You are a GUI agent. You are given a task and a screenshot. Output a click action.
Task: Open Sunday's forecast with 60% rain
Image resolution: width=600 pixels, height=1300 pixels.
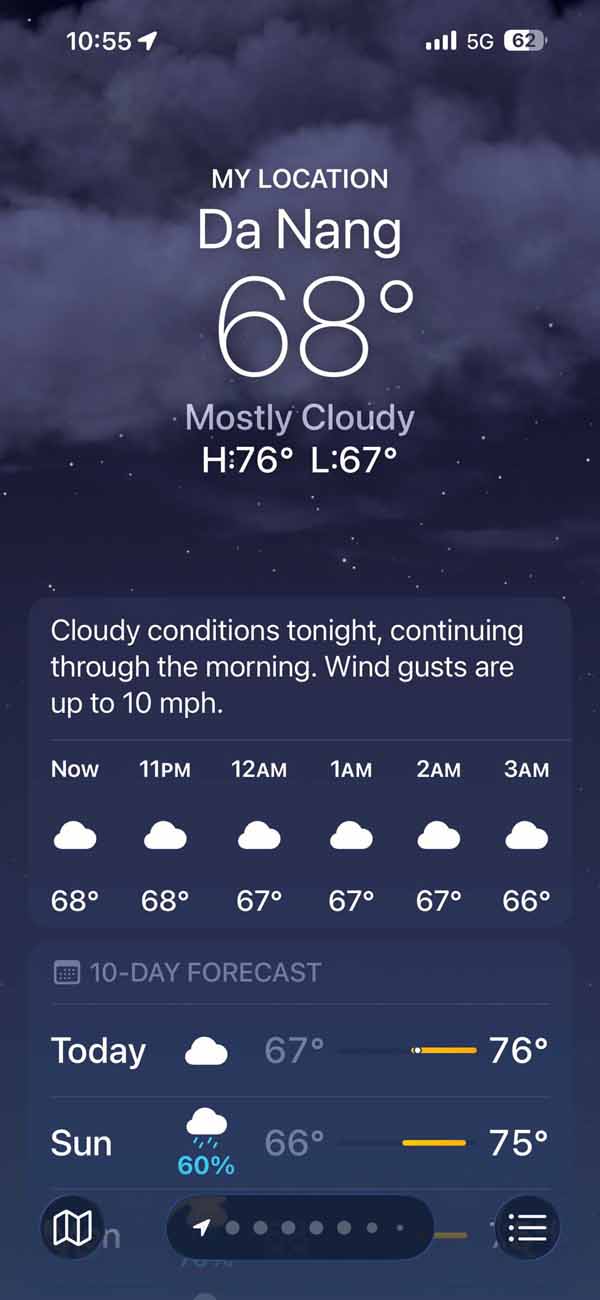[x=300, y=1142]
